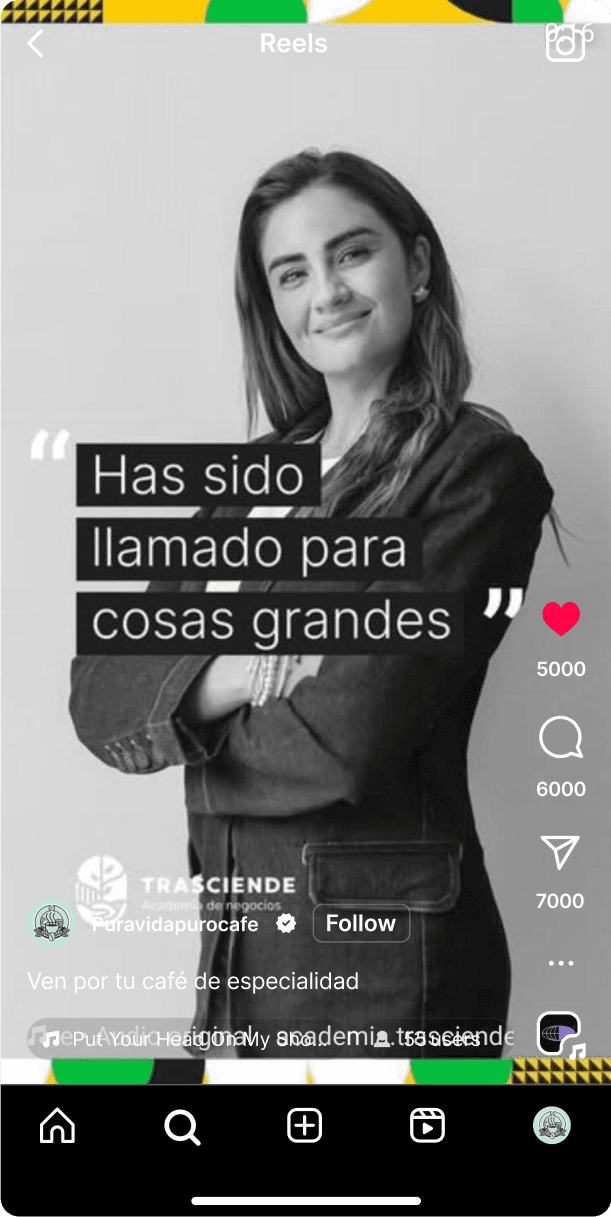Share this reel via the paper plane
The height and width of the screenshot is (1217, 611).
point(560,853)
